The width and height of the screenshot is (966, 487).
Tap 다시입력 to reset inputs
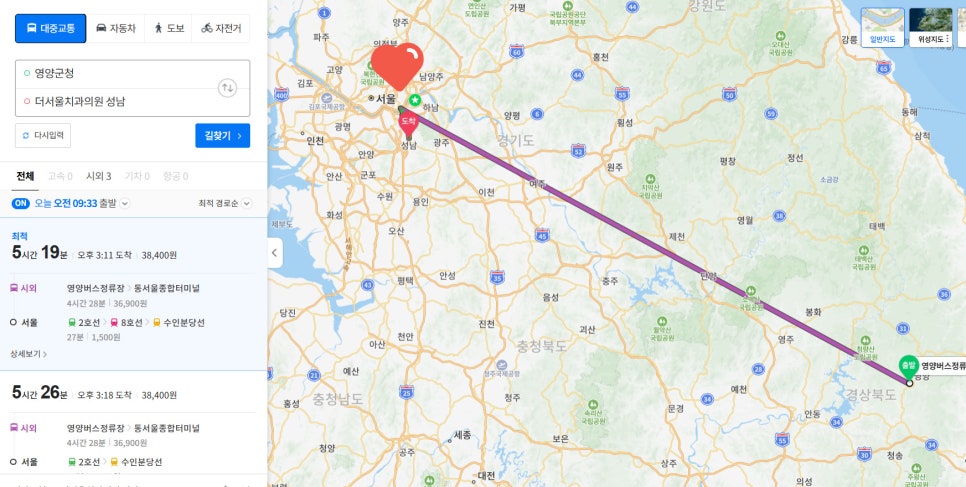pyautogui.click(x=42, y=135)
